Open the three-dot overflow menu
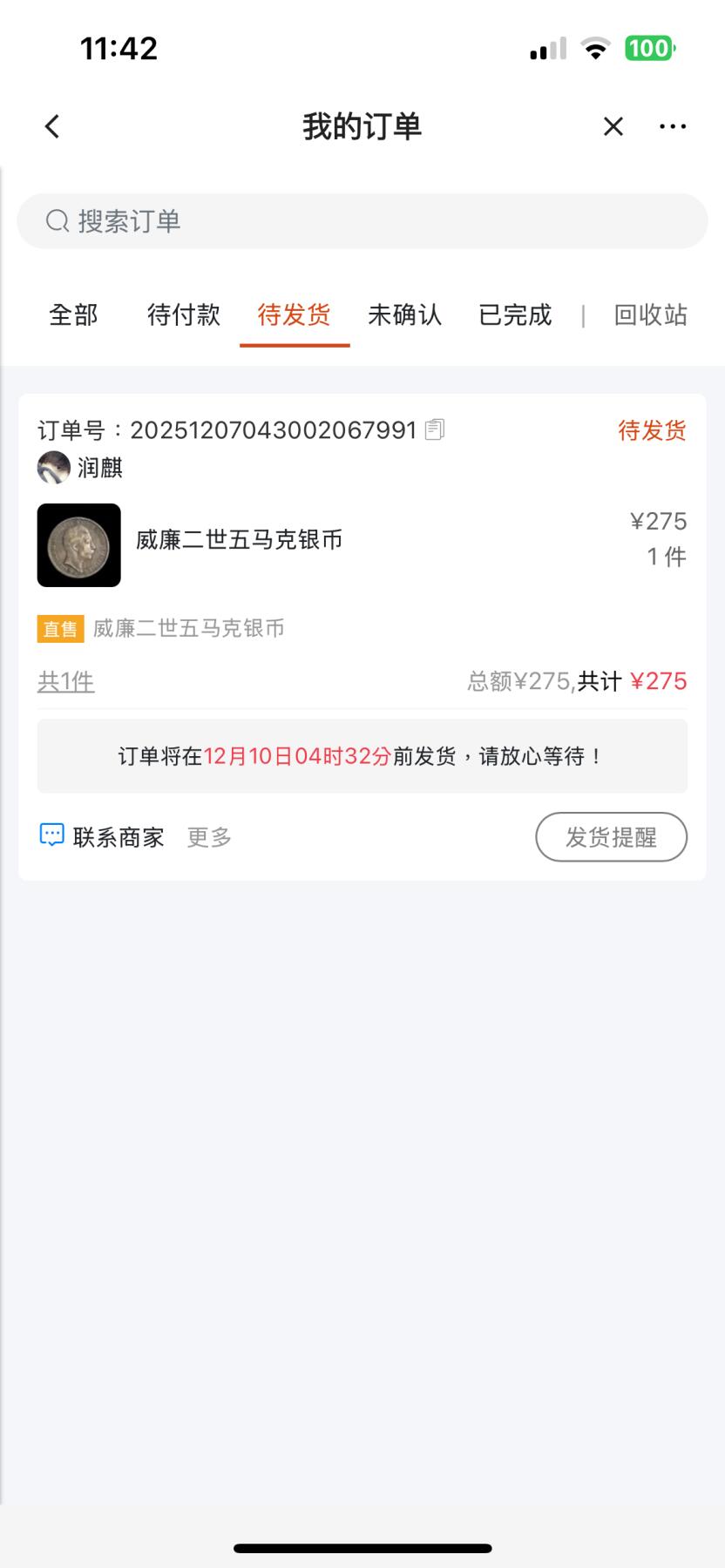This screenshot has width=725, height=1568. [x=673, y=126]
